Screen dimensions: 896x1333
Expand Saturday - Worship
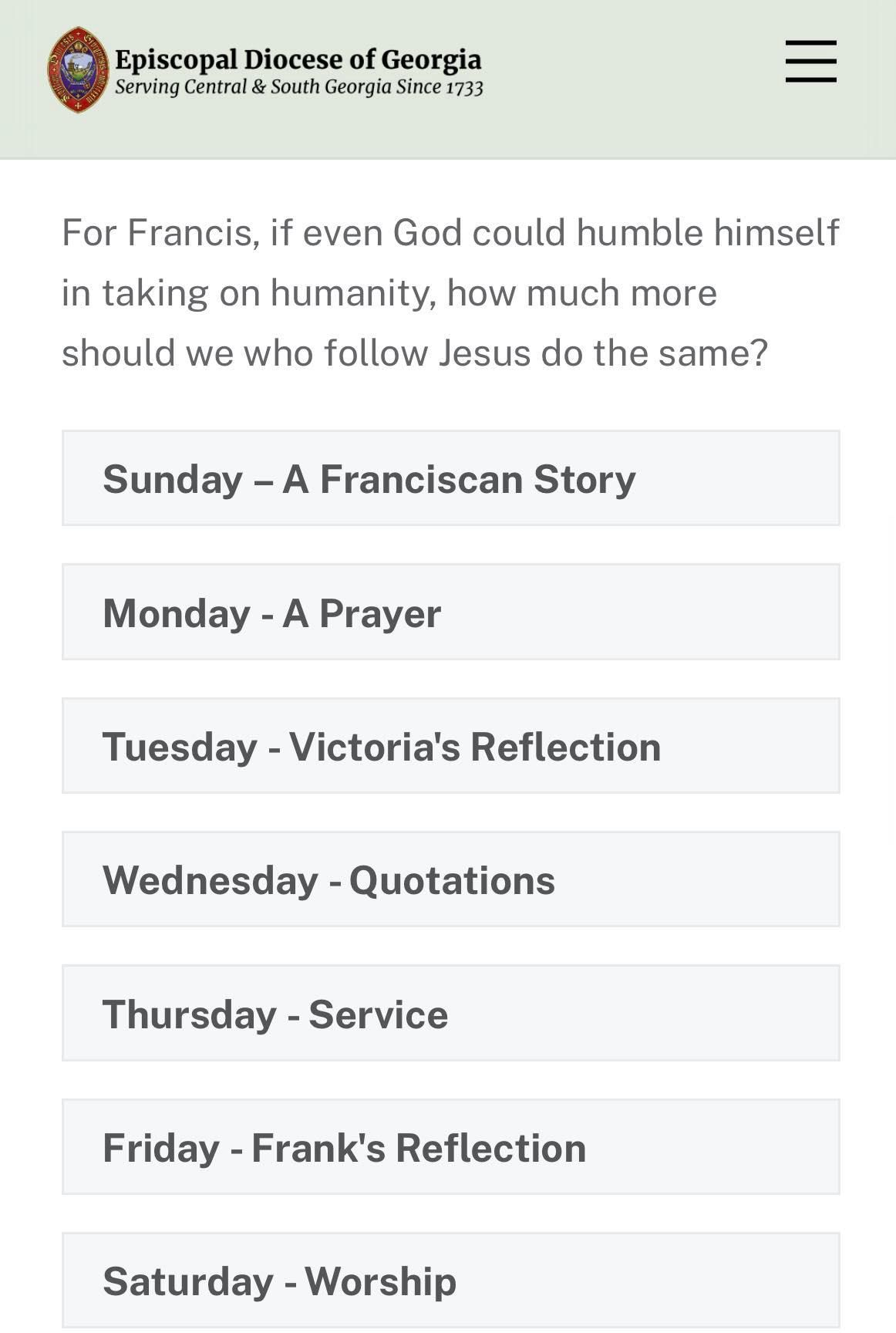pyautogui.click(x=450, y=1281)
